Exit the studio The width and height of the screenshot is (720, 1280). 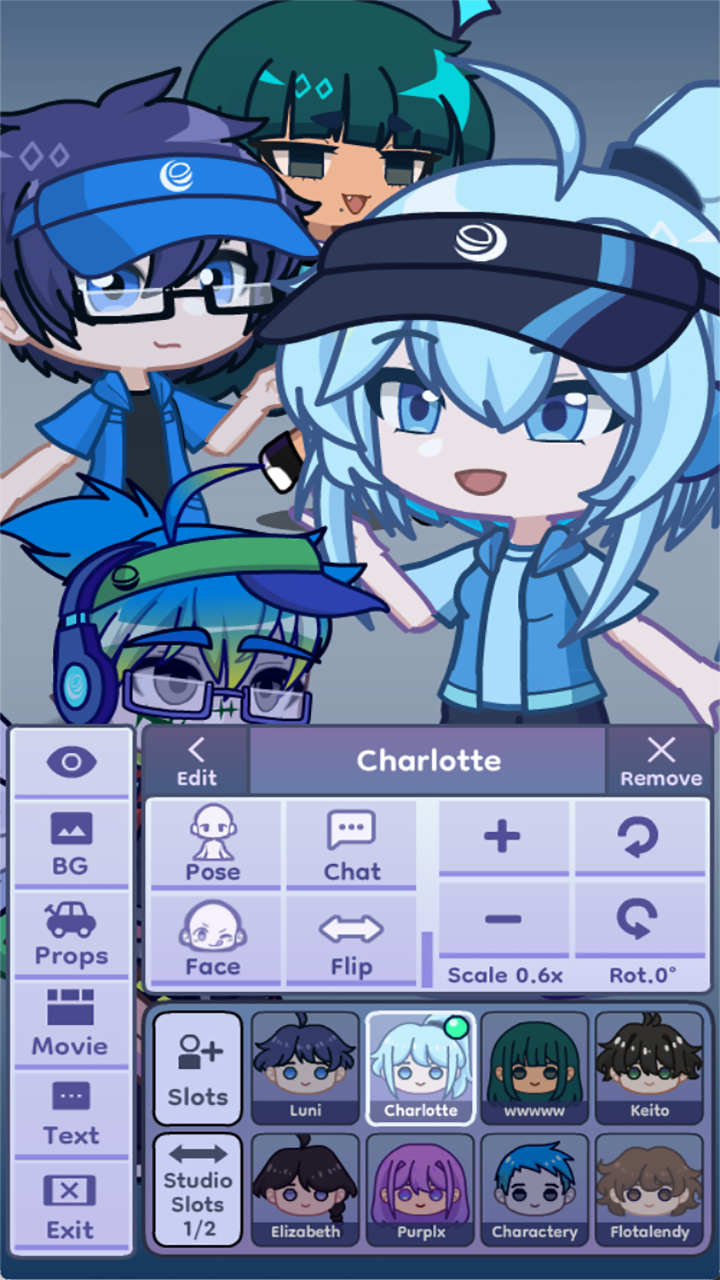(x=71, y=1206)
